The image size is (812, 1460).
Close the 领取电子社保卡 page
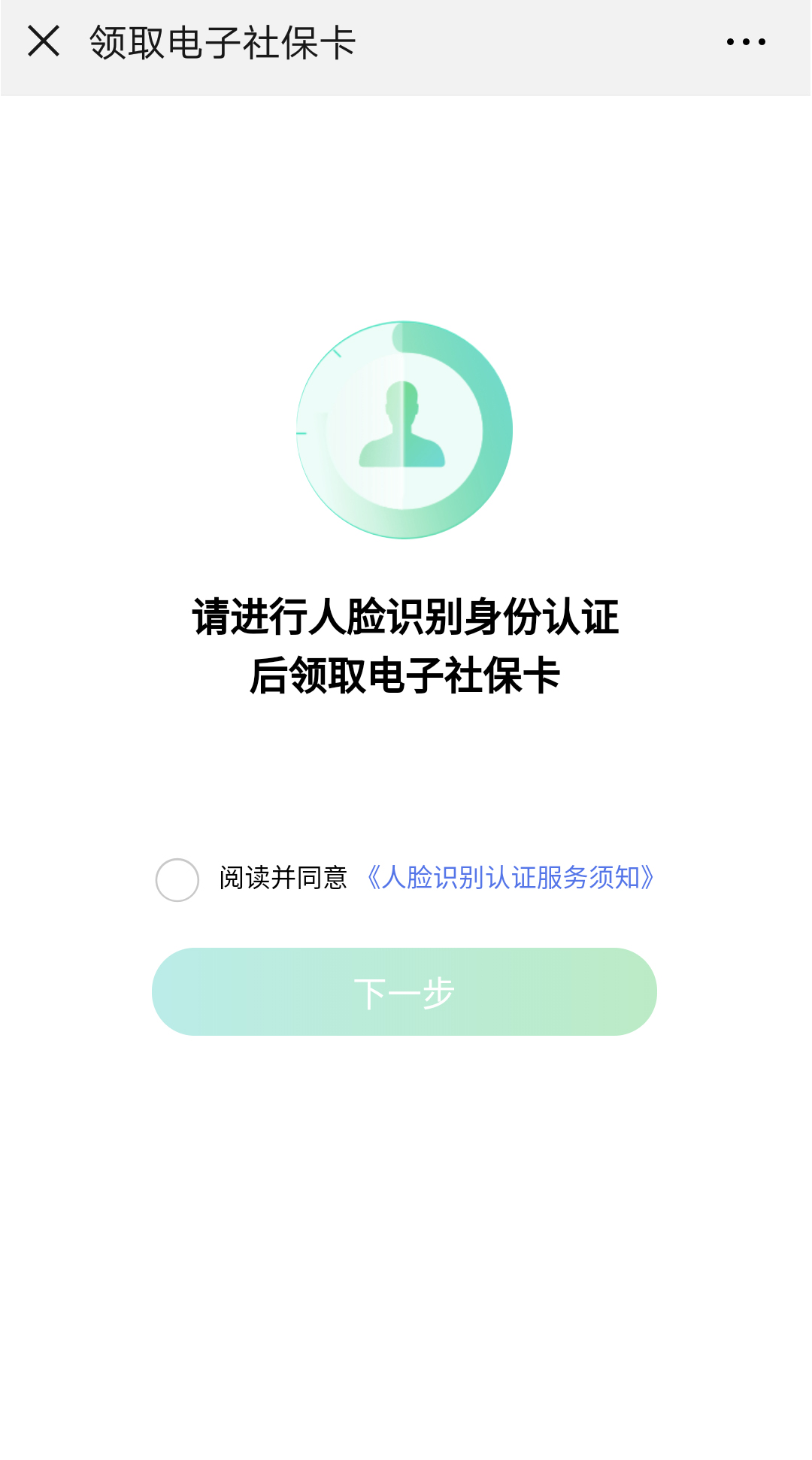tap(44, 41)
